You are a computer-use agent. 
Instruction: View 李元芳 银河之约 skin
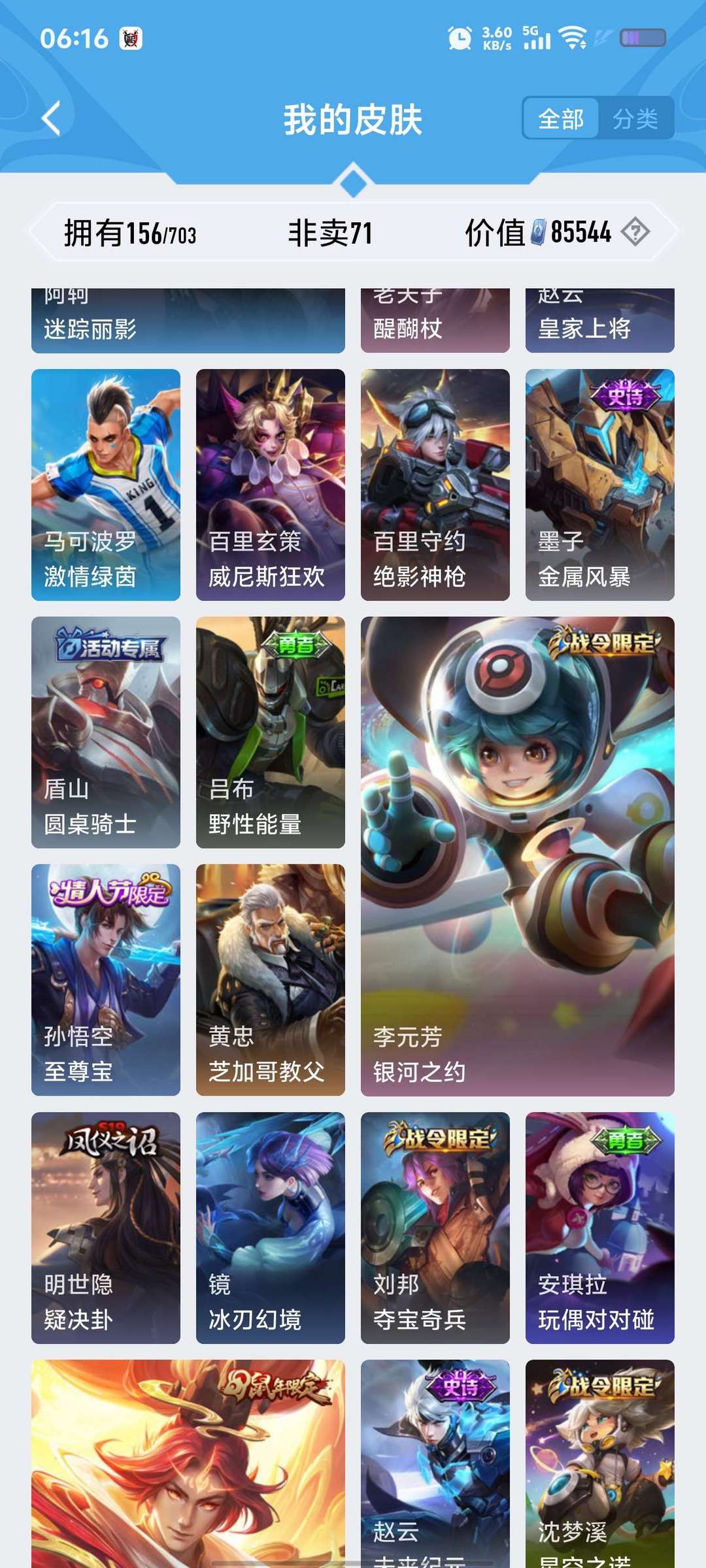point(517,856)
